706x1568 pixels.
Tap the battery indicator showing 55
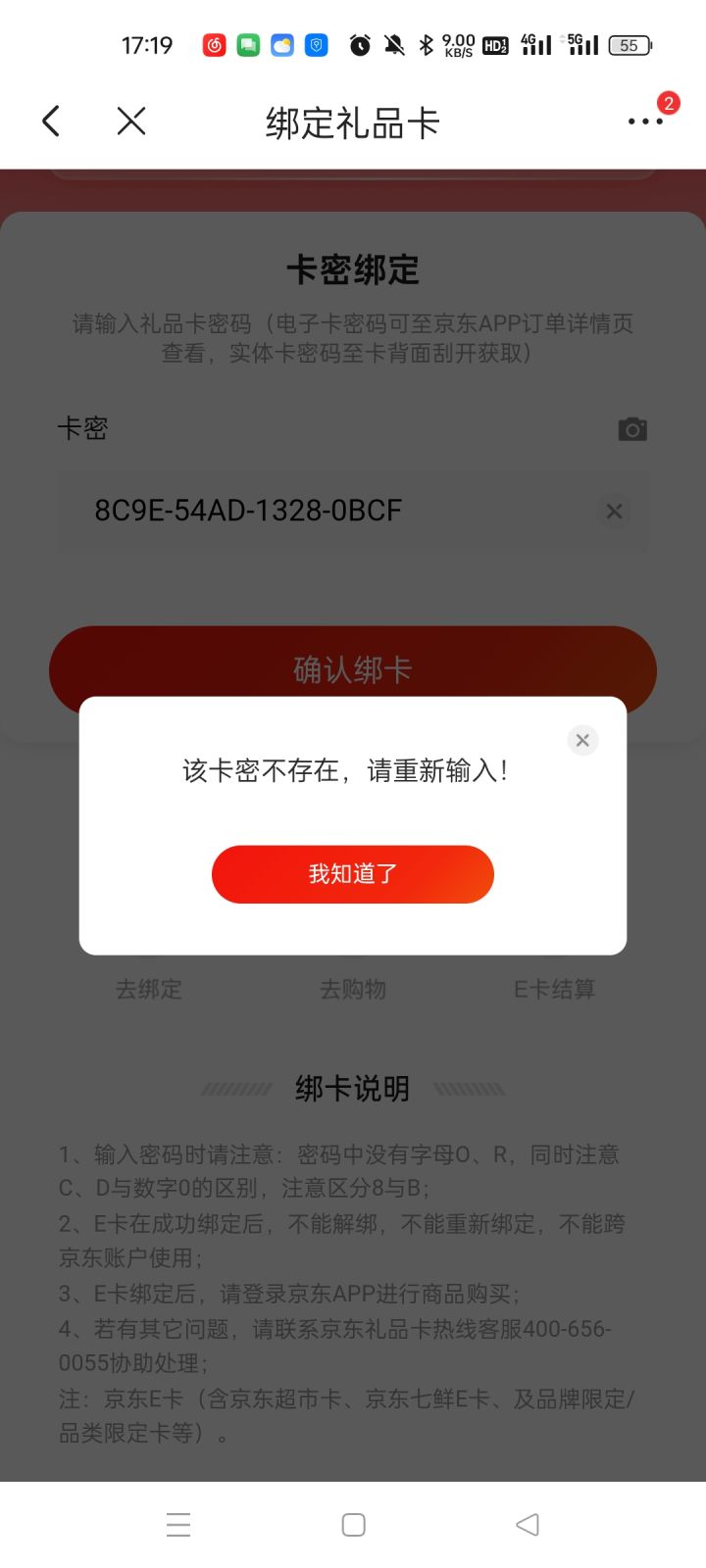pyautogui.click(x=629, y=45)
